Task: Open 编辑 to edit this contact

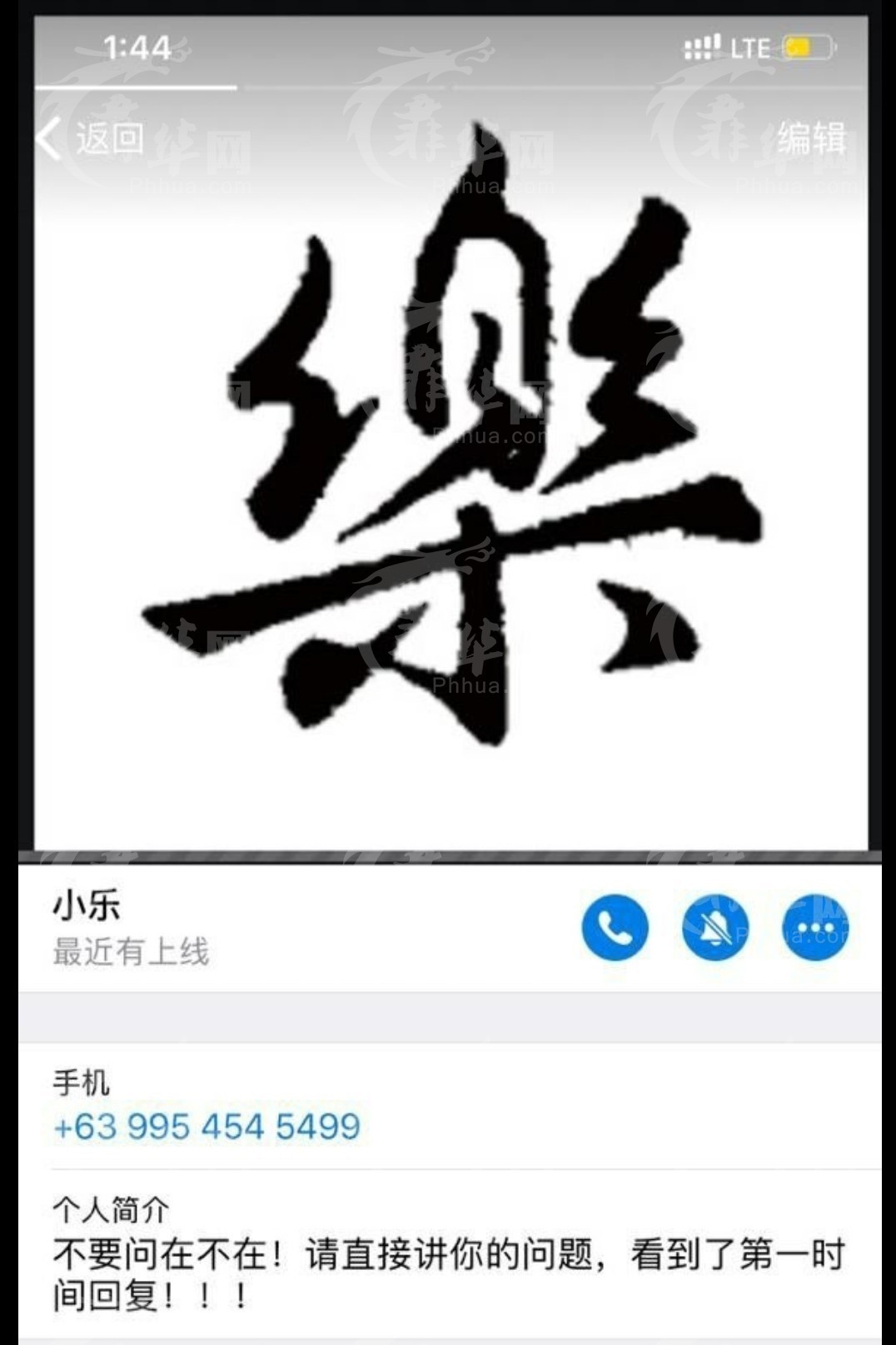Action: [810, 138]
